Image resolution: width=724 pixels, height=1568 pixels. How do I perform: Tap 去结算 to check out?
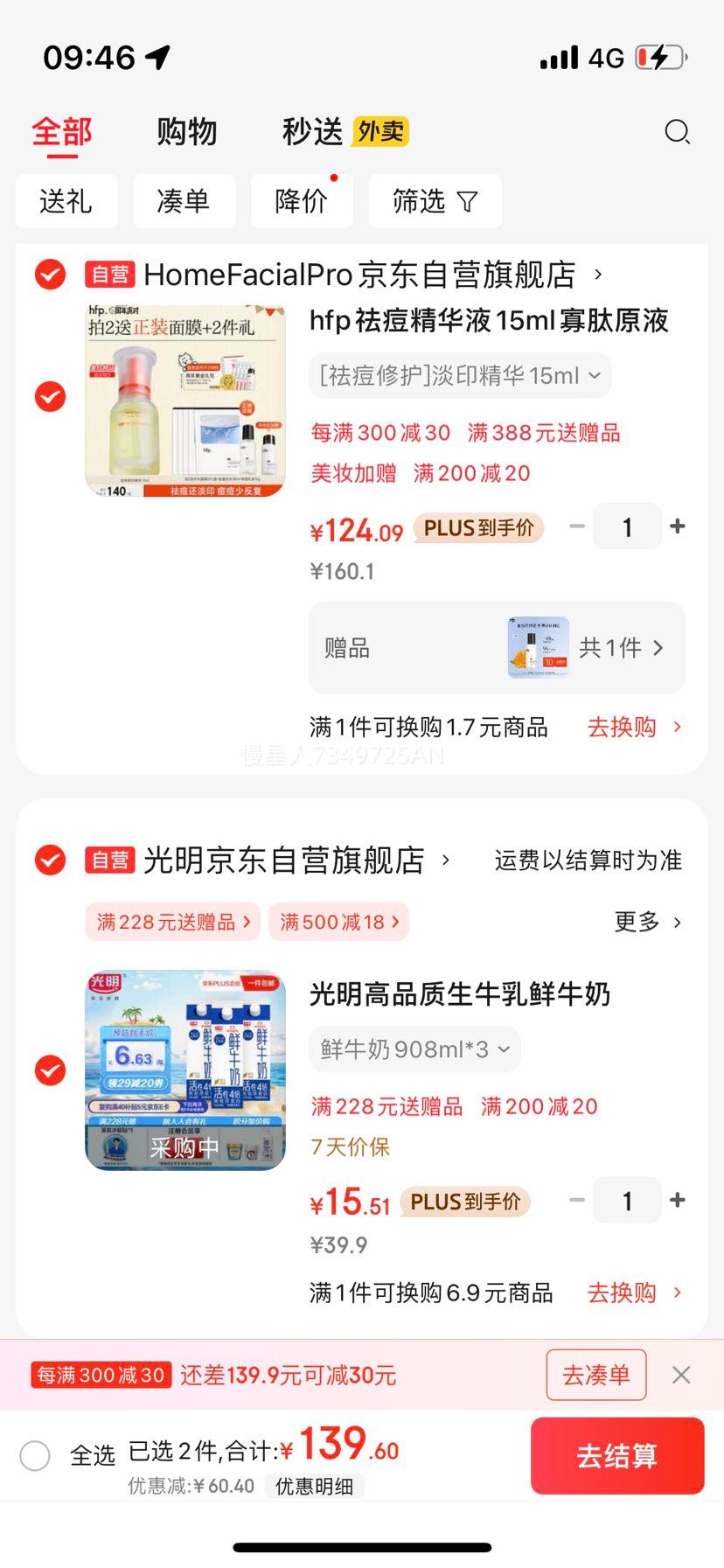(617, 1456)
